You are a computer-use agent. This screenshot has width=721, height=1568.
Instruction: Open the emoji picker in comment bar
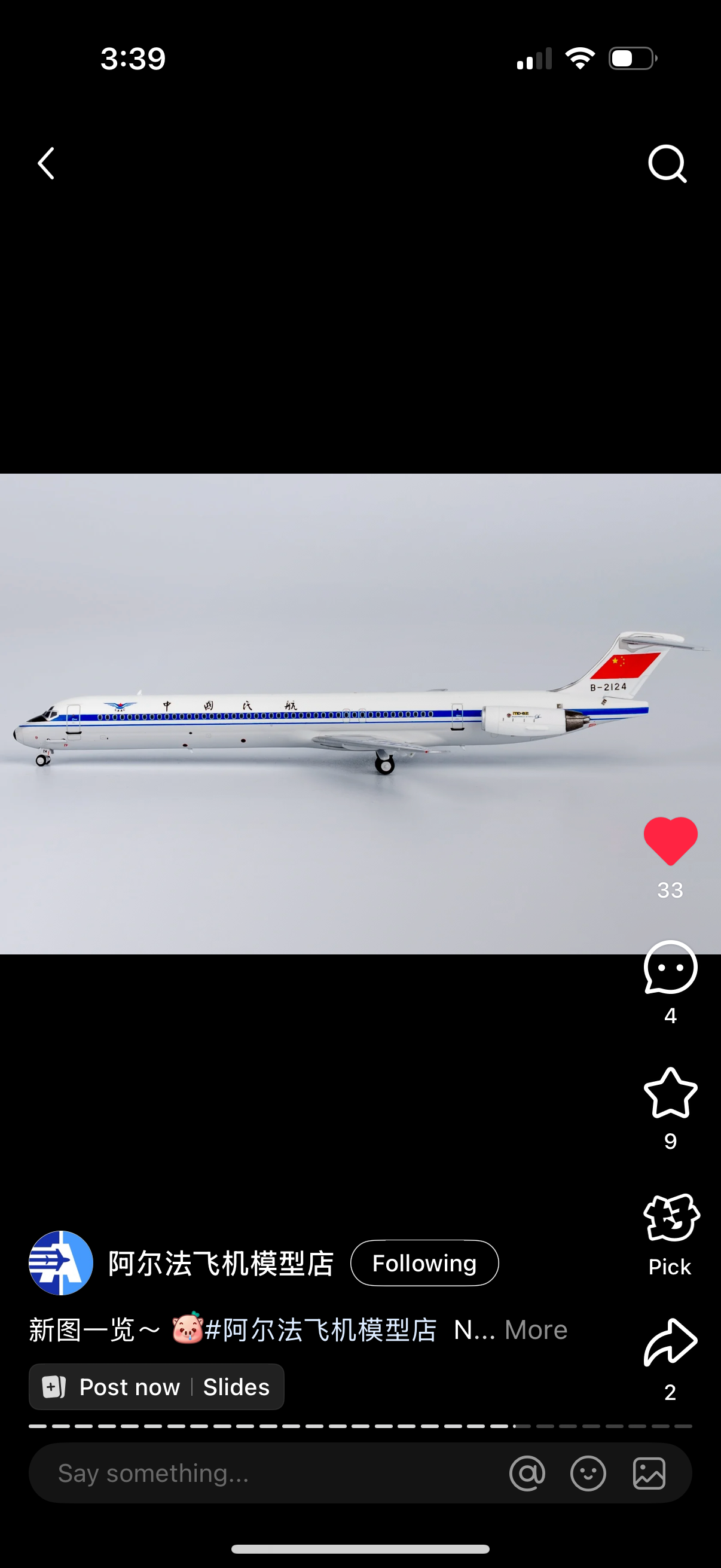point(588,1473)
